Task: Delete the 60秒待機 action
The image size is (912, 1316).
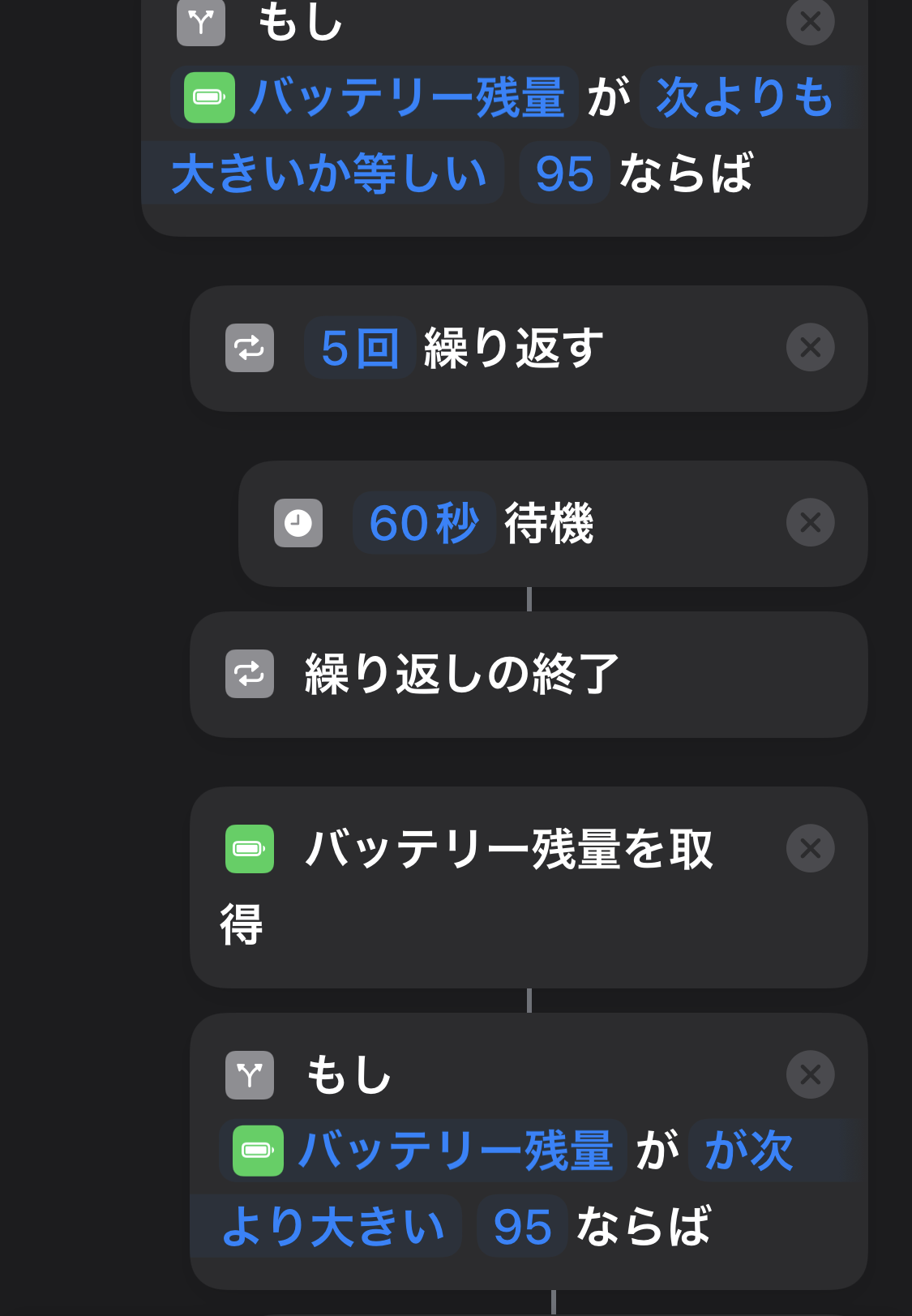Action: tap(810, 523)
